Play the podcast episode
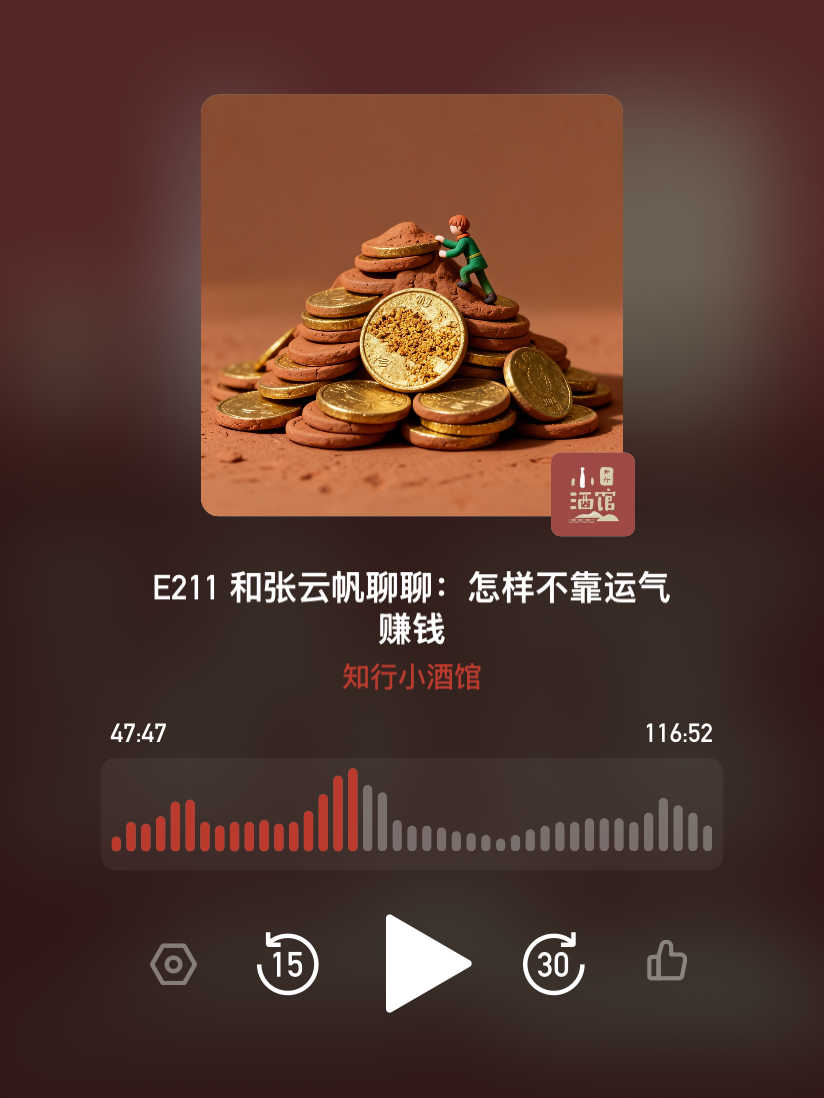 tap(428, 963)
